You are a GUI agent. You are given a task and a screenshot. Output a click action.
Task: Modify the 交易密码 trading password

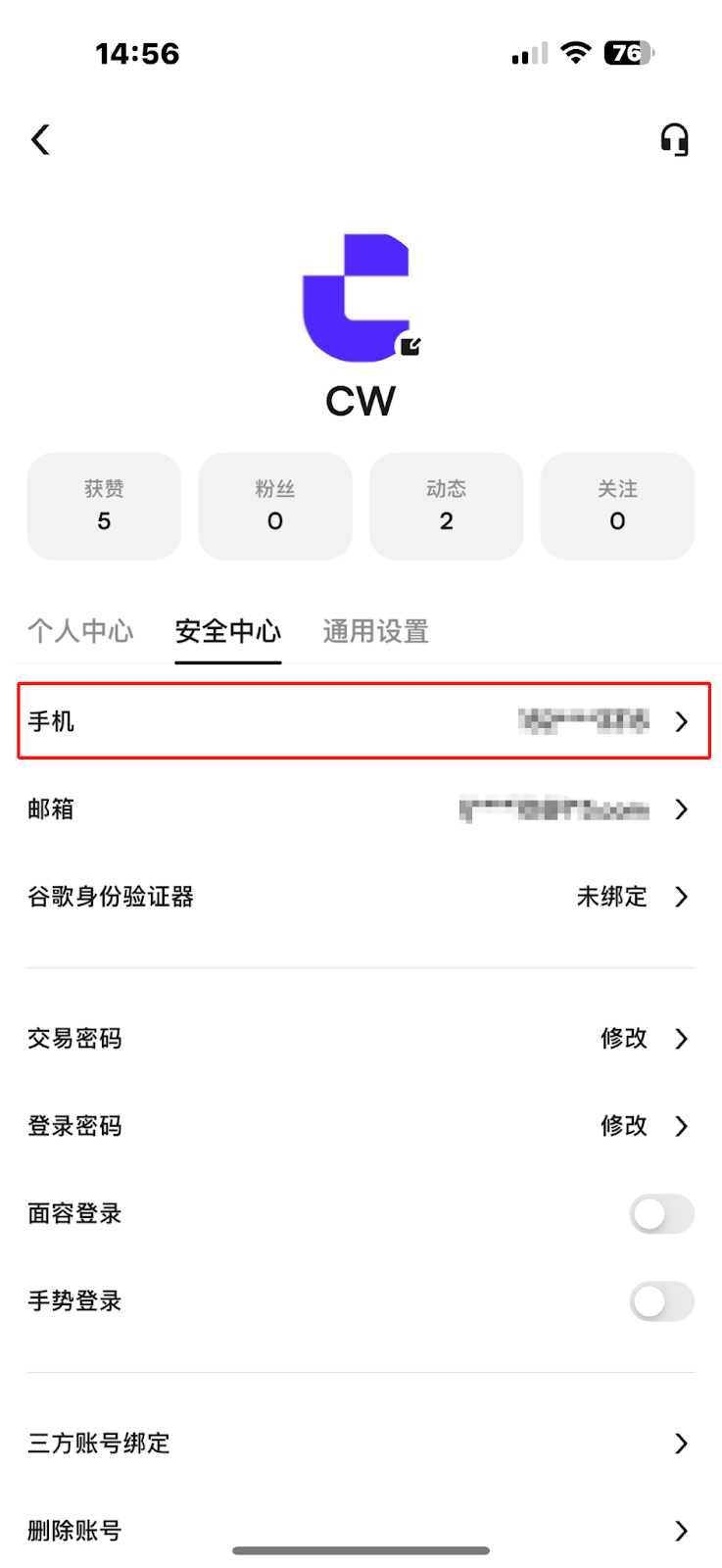(x=362, y=1039)
